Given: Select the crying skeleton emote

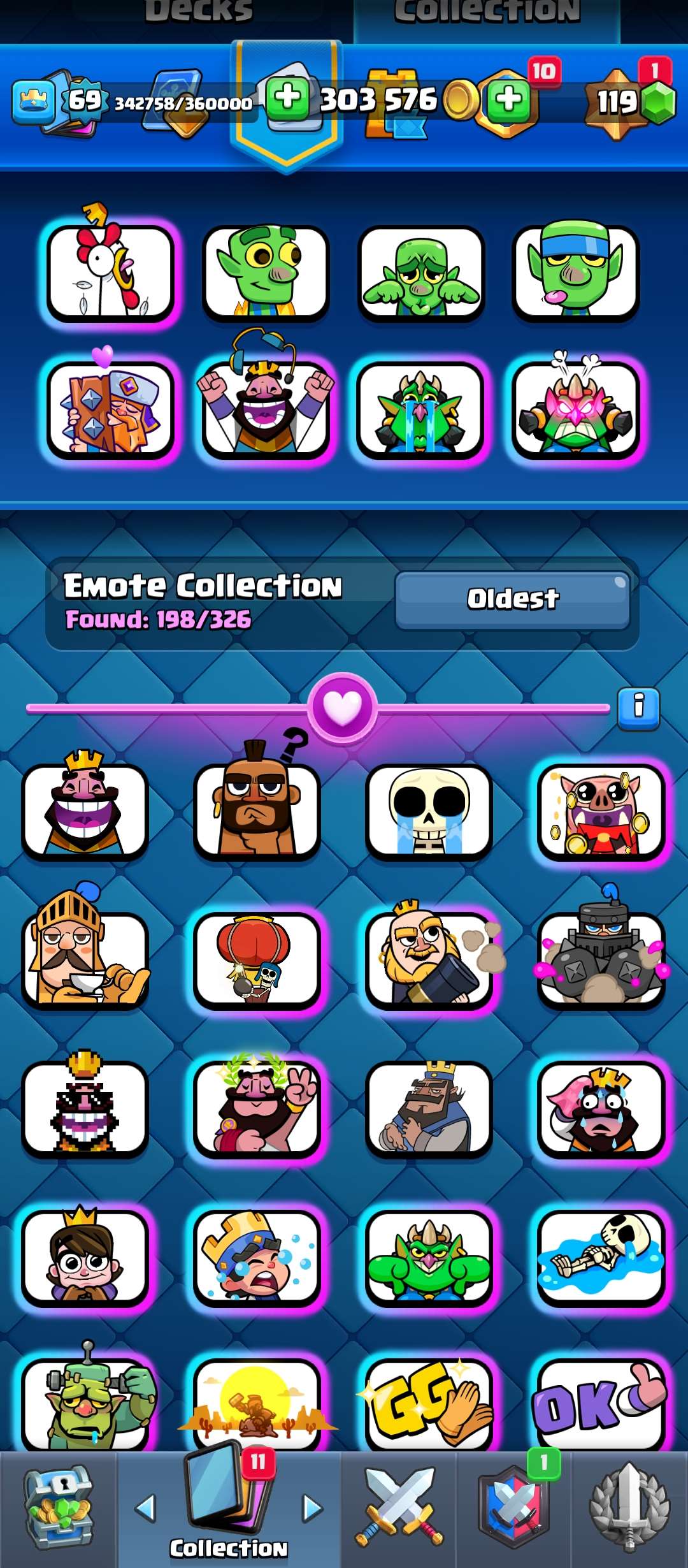Looking at the screenshot, I should (x=428, y=809).
